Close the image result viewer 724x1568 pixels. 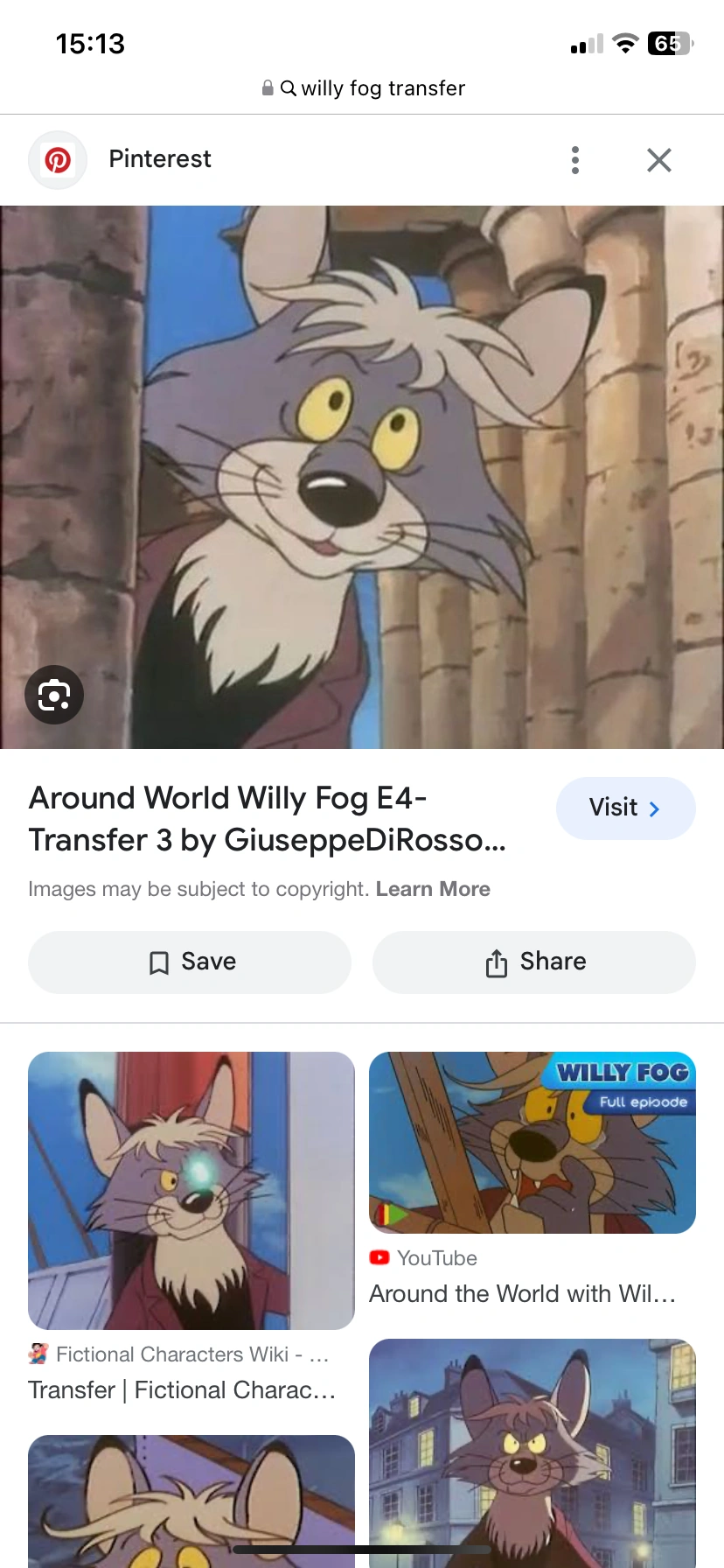point(658,159)
